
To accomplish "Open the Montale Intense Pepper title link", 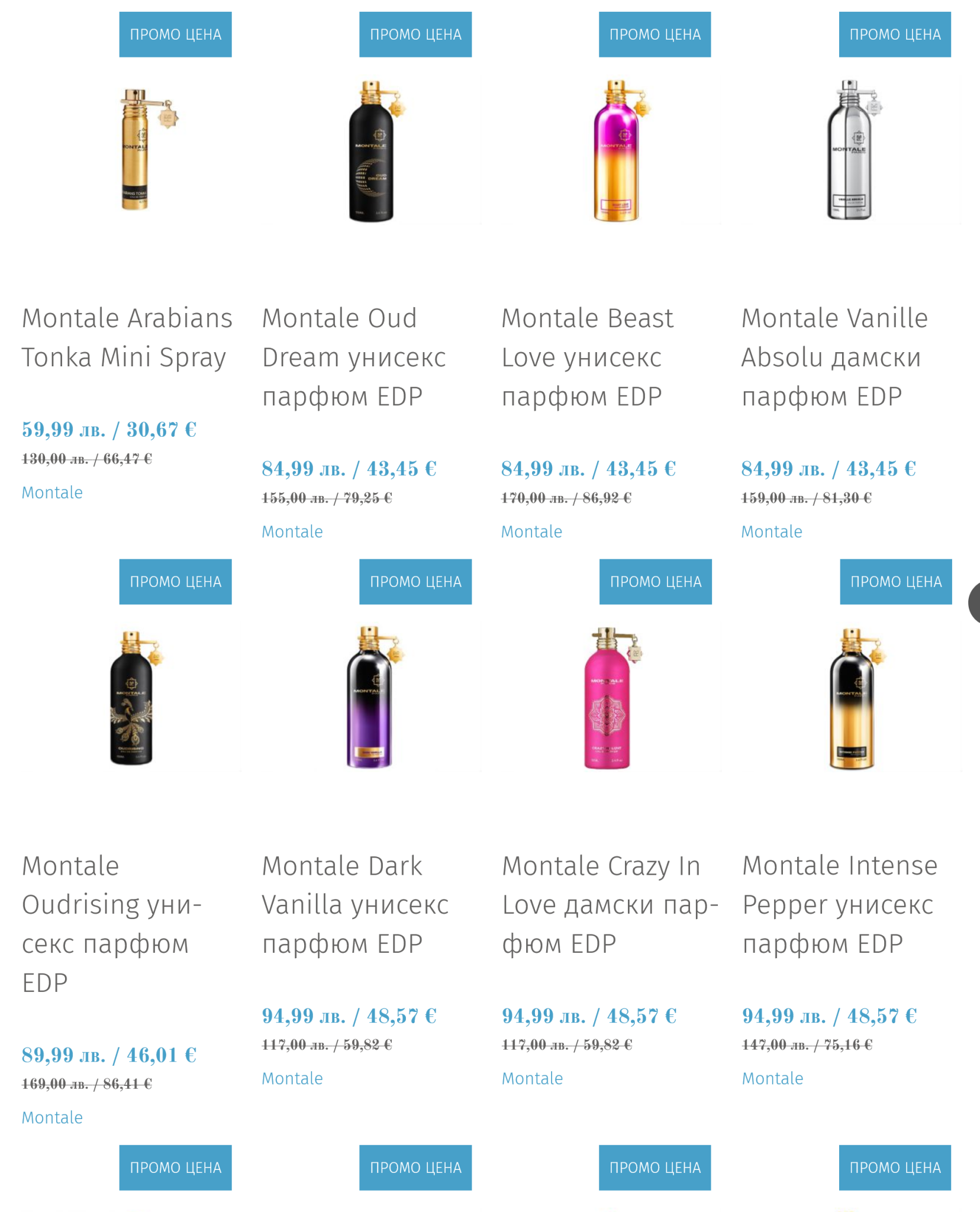I will tap(840, 905).
